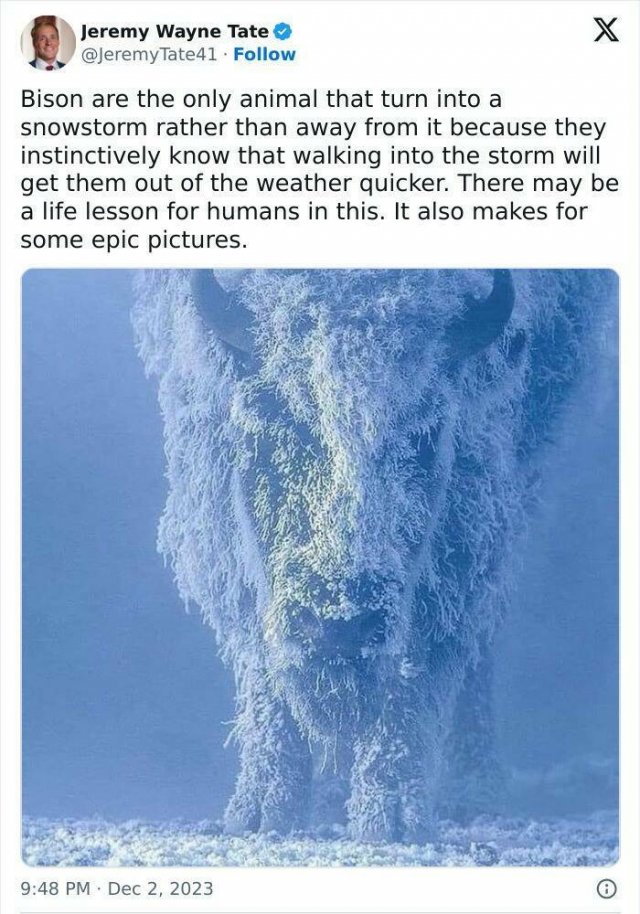Follow Jeremy Wayne Tate
This screenshot has height=914, width=640.
point(264,54)
